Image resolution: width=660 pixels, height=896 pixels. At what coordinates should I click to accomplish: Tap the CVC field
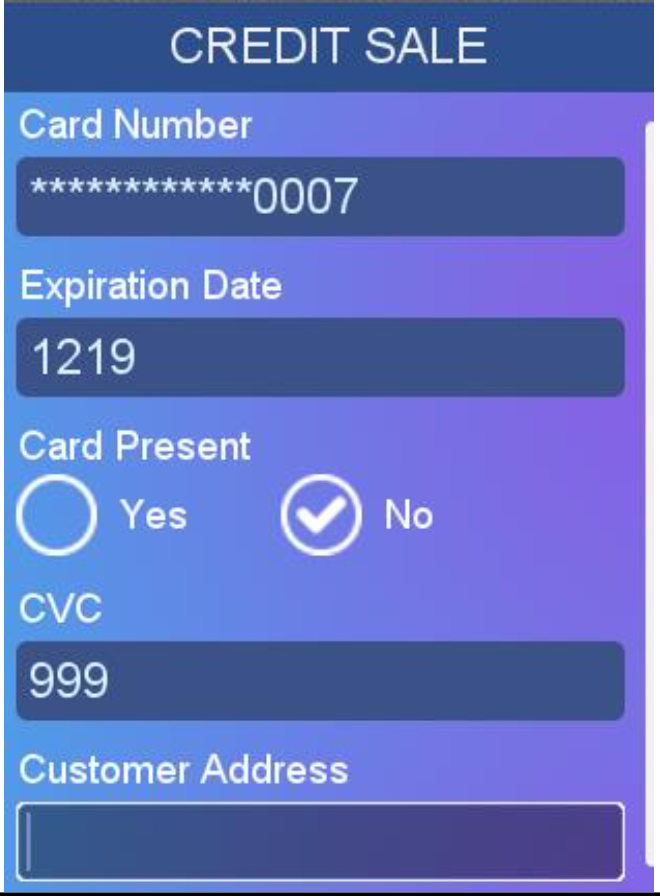click(320, 681)
